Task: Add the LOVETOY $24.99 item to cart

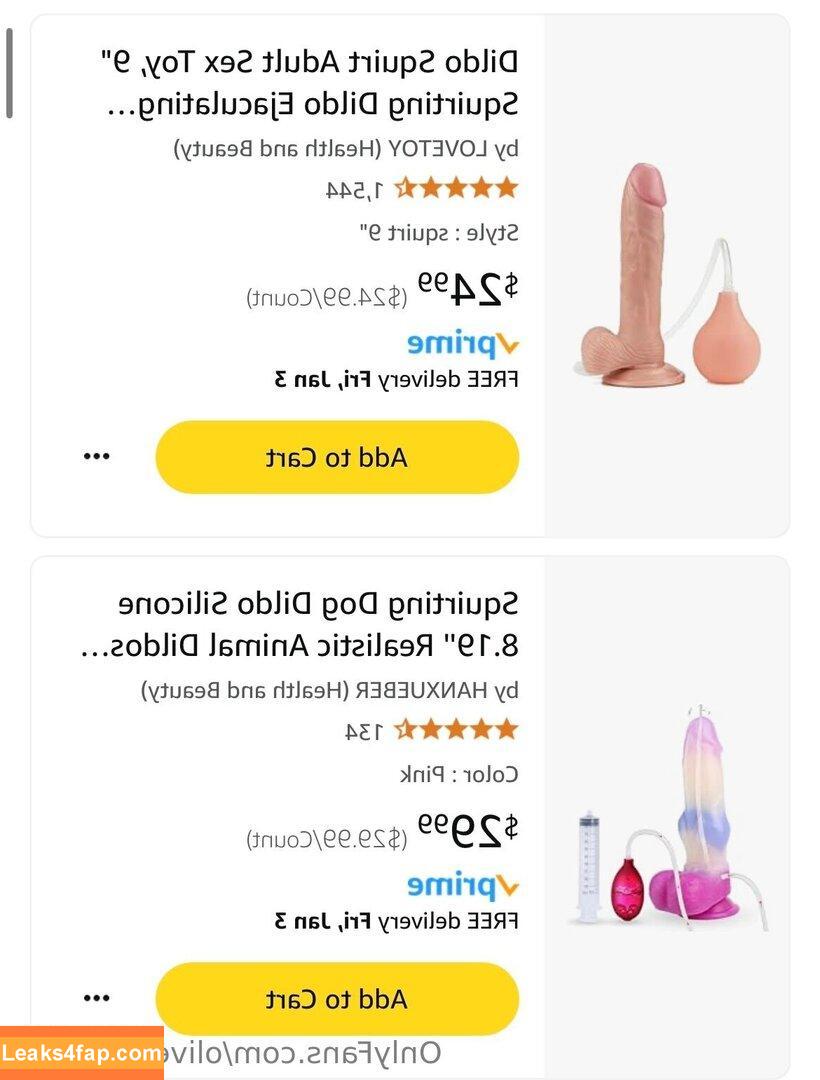Action: [x=337, y=457]
